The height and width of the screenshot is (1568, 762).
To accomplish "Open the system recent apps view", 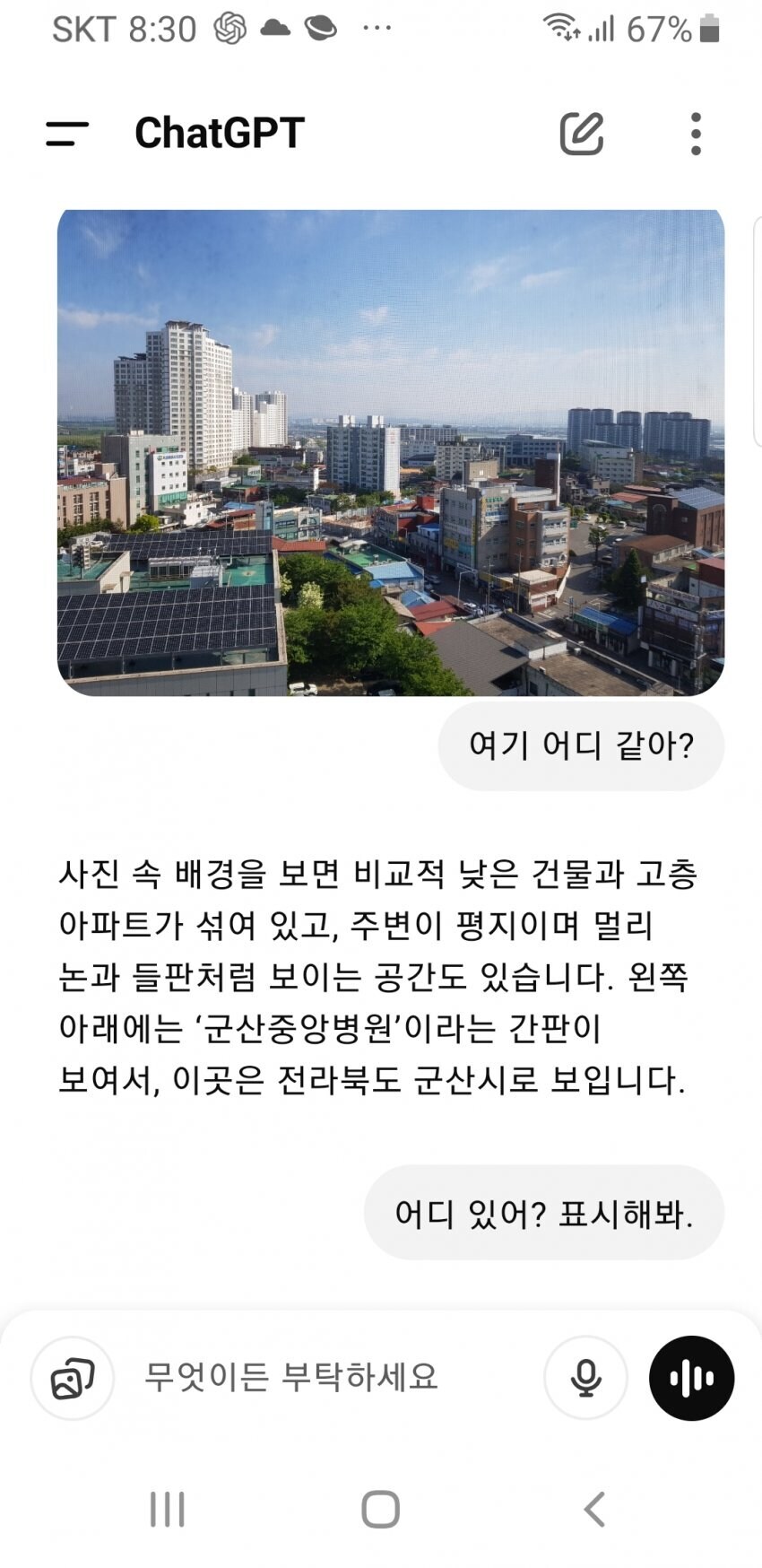I will [x=168, y=1510].
